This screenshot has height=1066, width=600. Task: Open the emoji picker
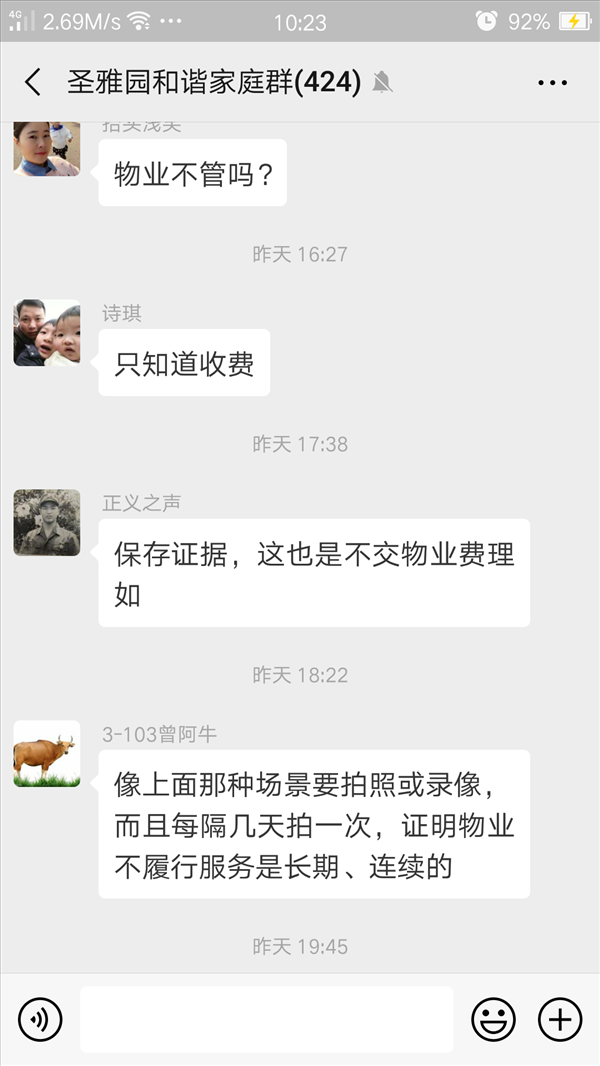[x=493, y=1019]
